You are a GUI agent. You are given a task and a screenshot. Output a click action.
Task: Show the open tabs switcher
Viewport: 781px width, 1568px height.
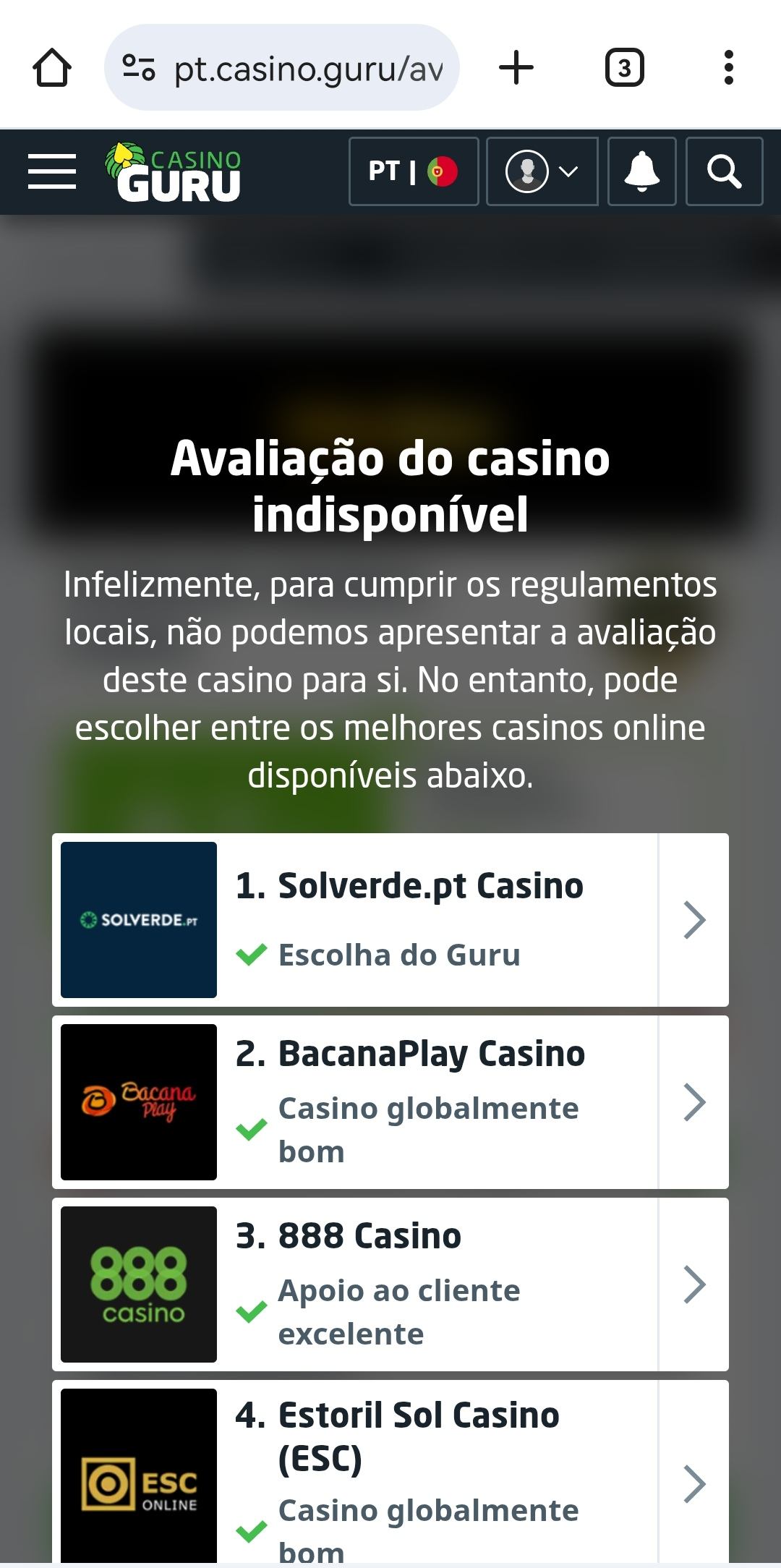[624, 68]
